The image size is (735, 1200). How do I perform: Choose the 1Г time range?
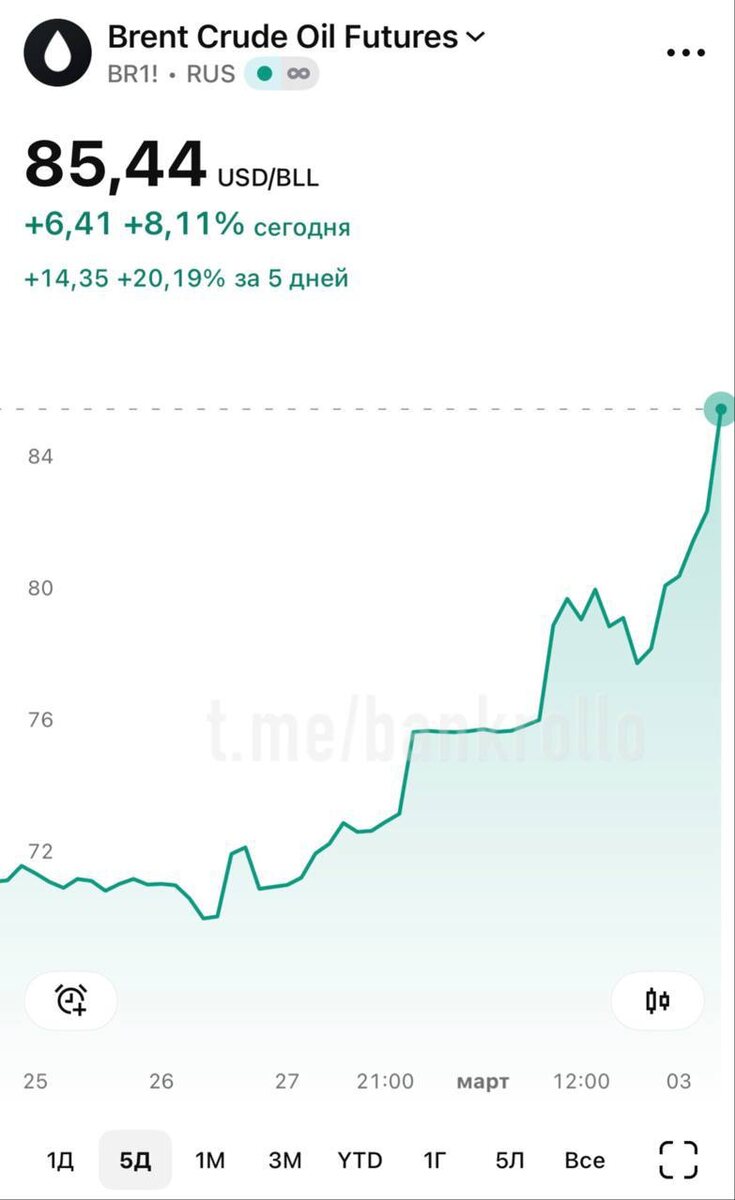[435, 1160]
